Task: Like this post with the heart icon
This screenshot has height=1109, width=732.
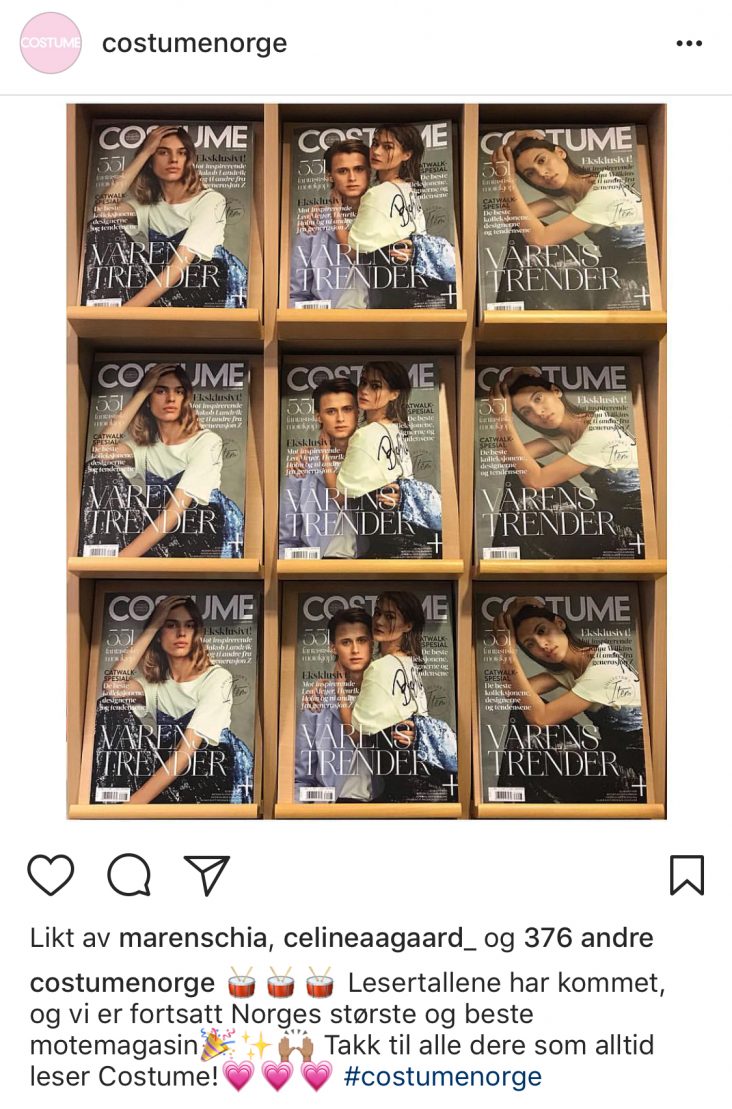Action: (x=50, y=875)
